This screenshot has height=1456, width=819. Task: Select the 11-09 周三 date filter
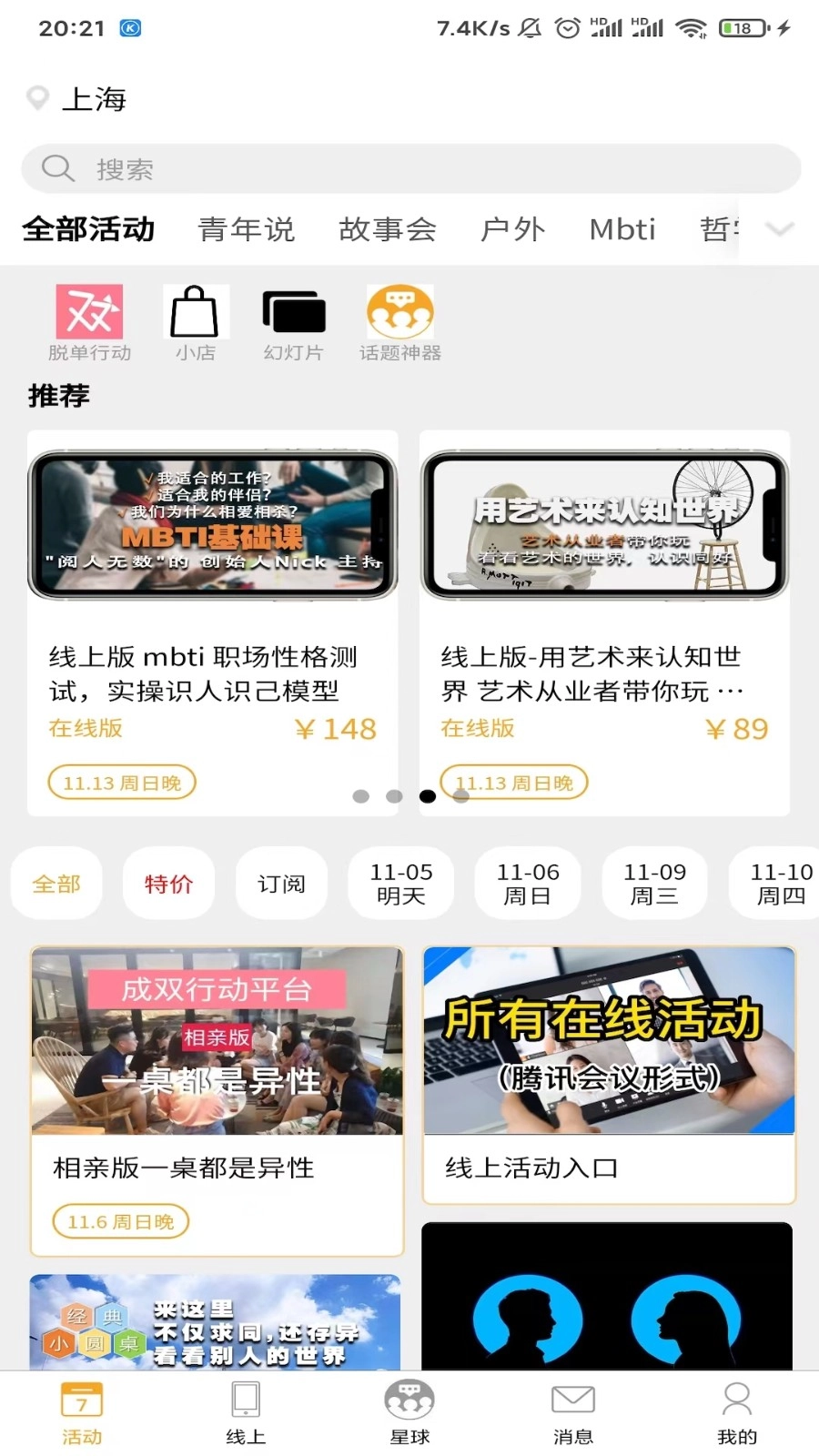point(654,883)
